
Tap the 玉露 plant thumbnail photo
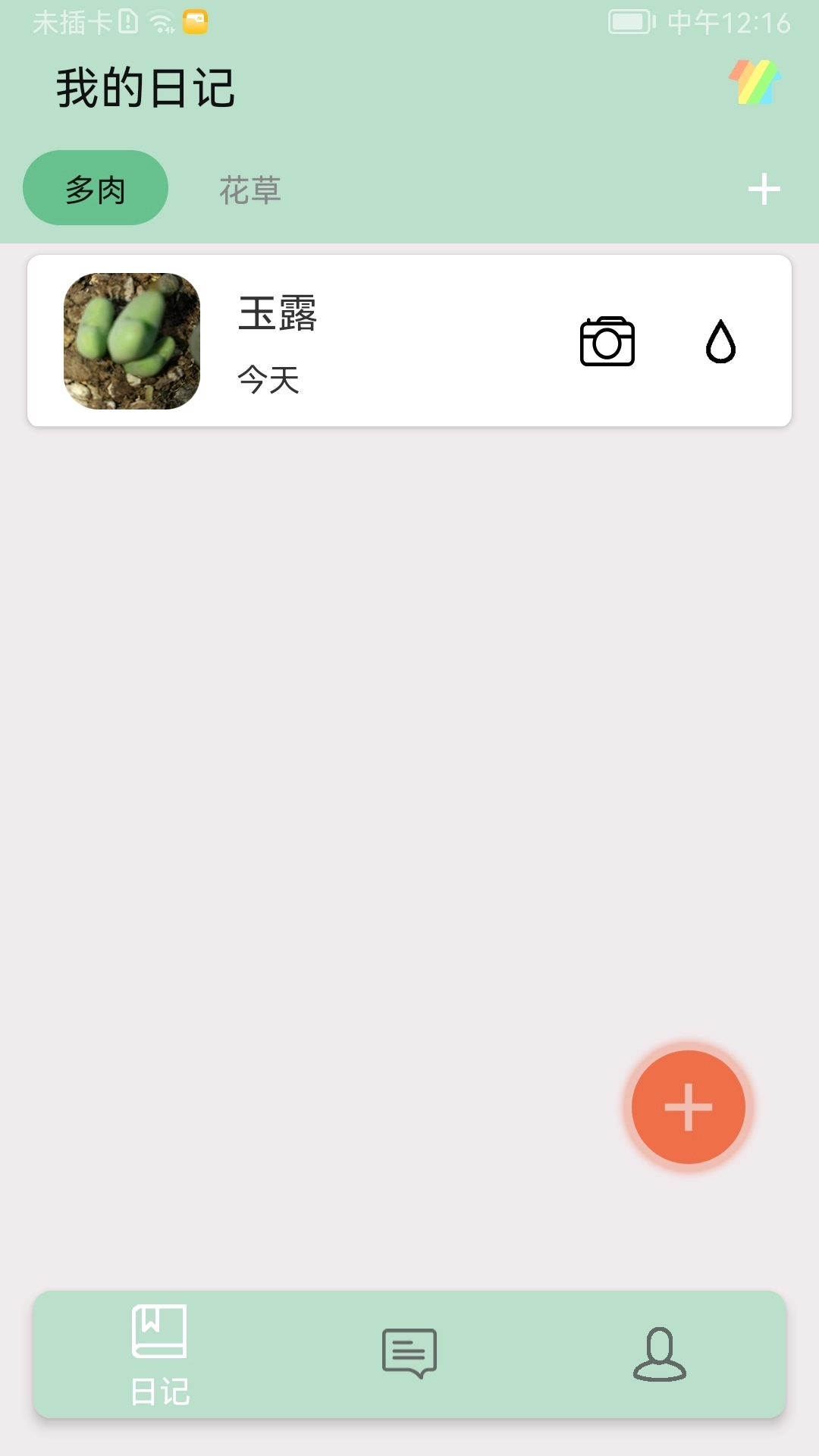click(131, 341)
